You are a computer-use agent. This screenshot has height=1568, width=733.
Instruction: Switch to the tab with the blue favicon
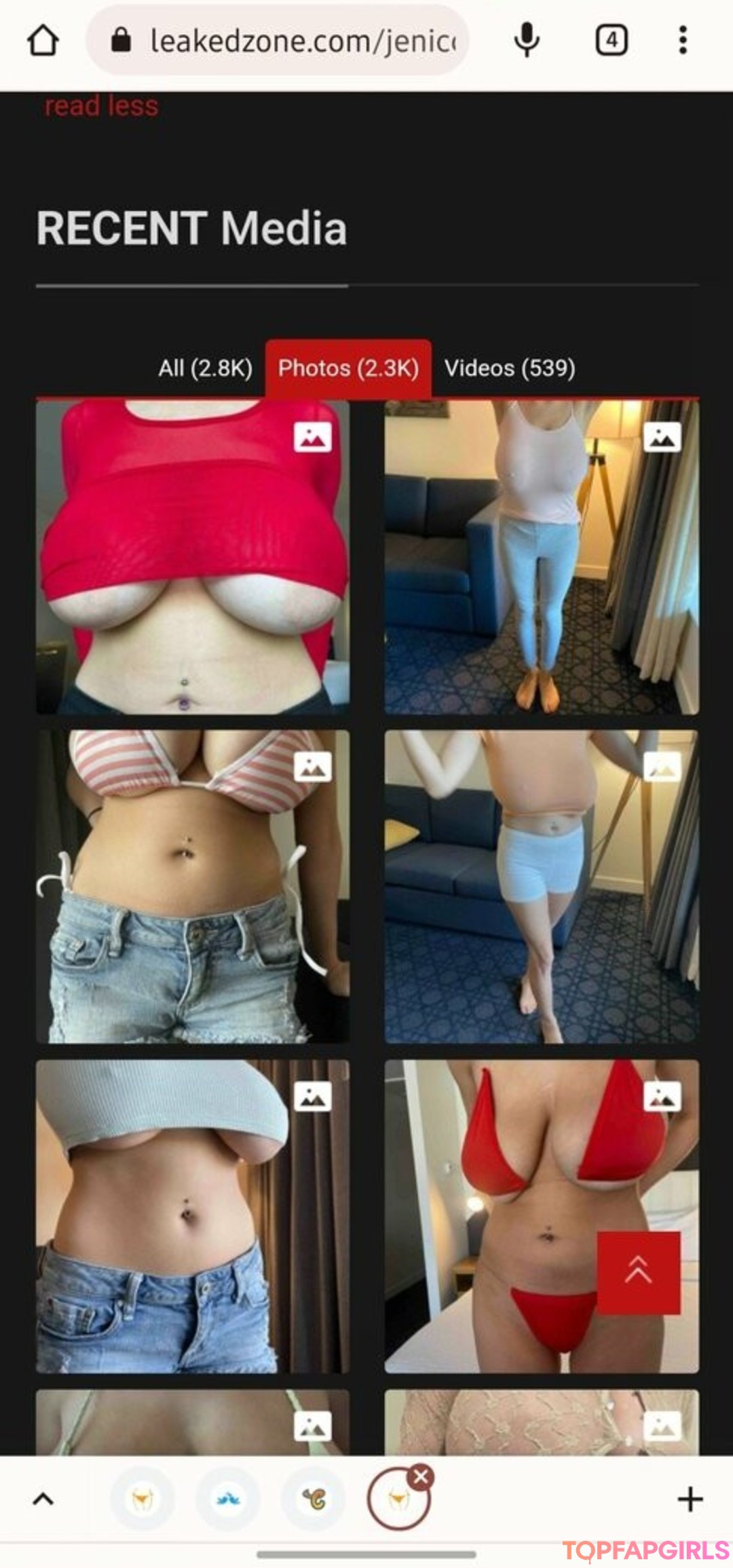228,1499
